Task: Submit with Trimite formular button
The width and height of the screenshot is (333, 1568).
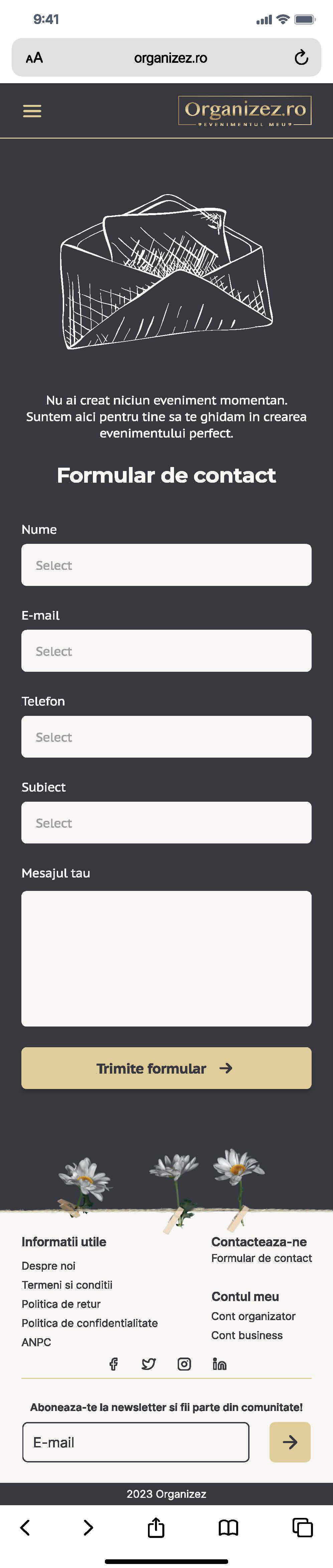Action: [166, 1068]
